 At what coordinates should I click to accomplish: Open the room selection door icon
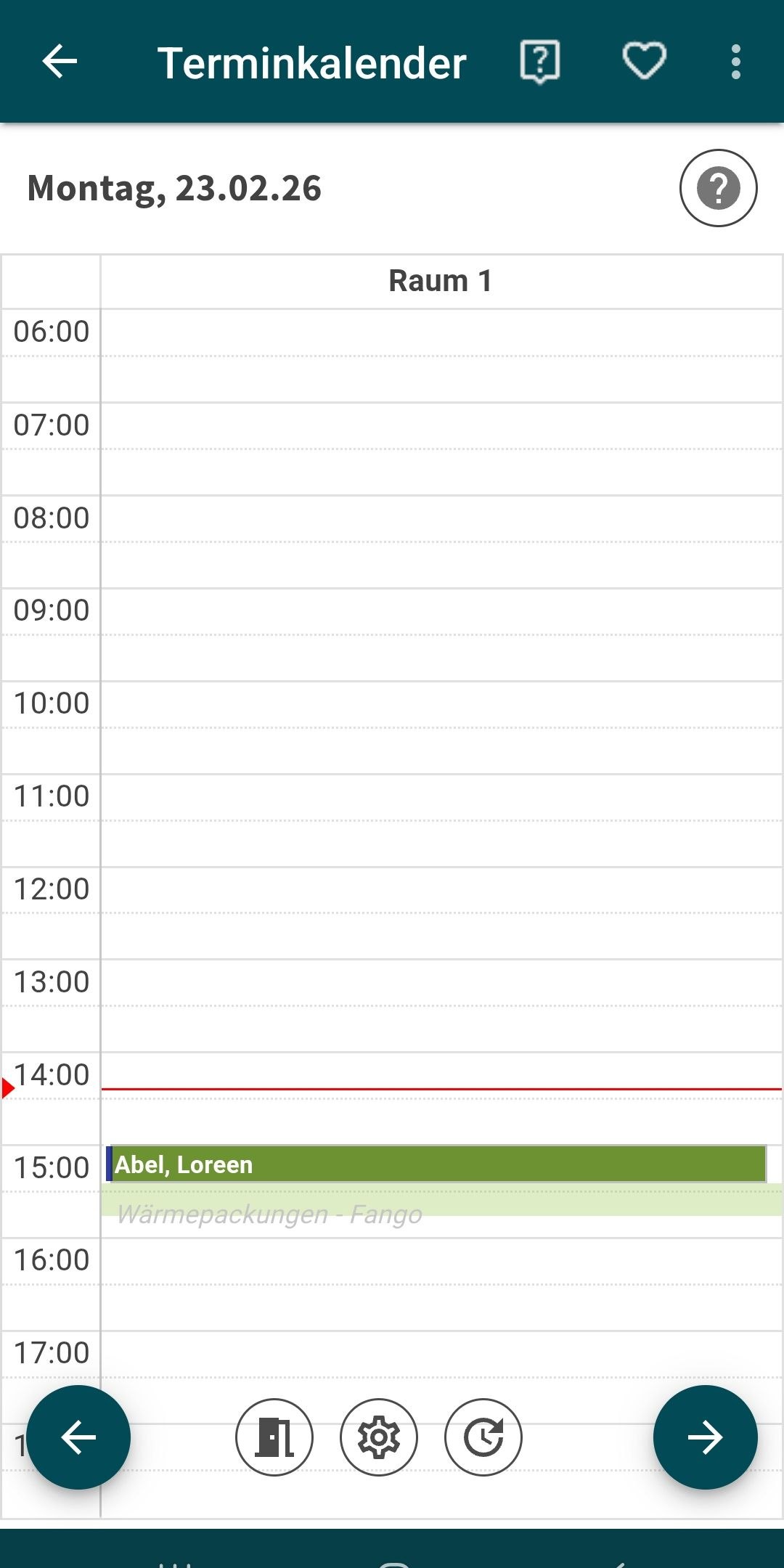click(274, 1437)
